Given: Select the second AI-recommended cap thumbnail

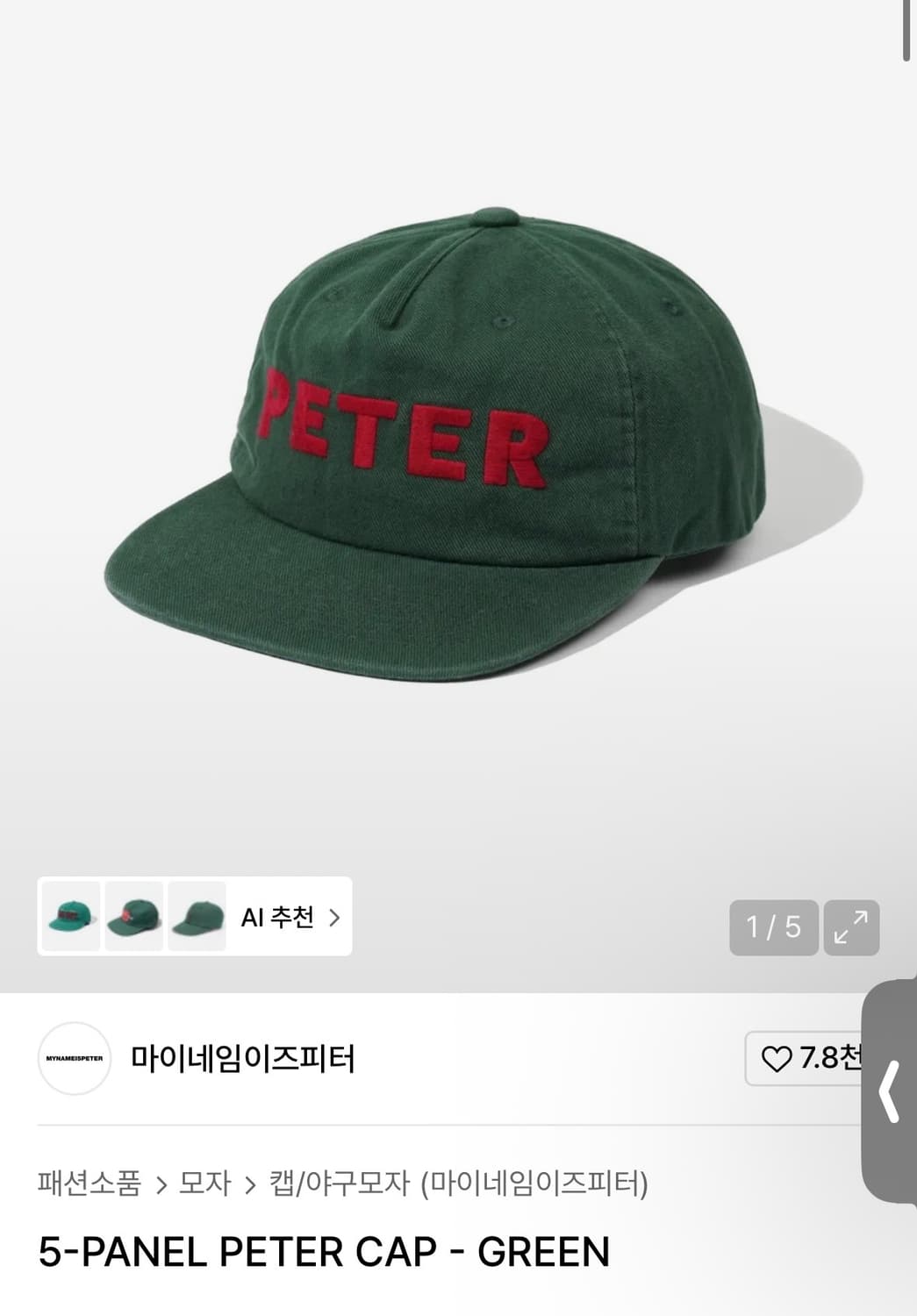Looking at the screenshot, I should point(135,918).
